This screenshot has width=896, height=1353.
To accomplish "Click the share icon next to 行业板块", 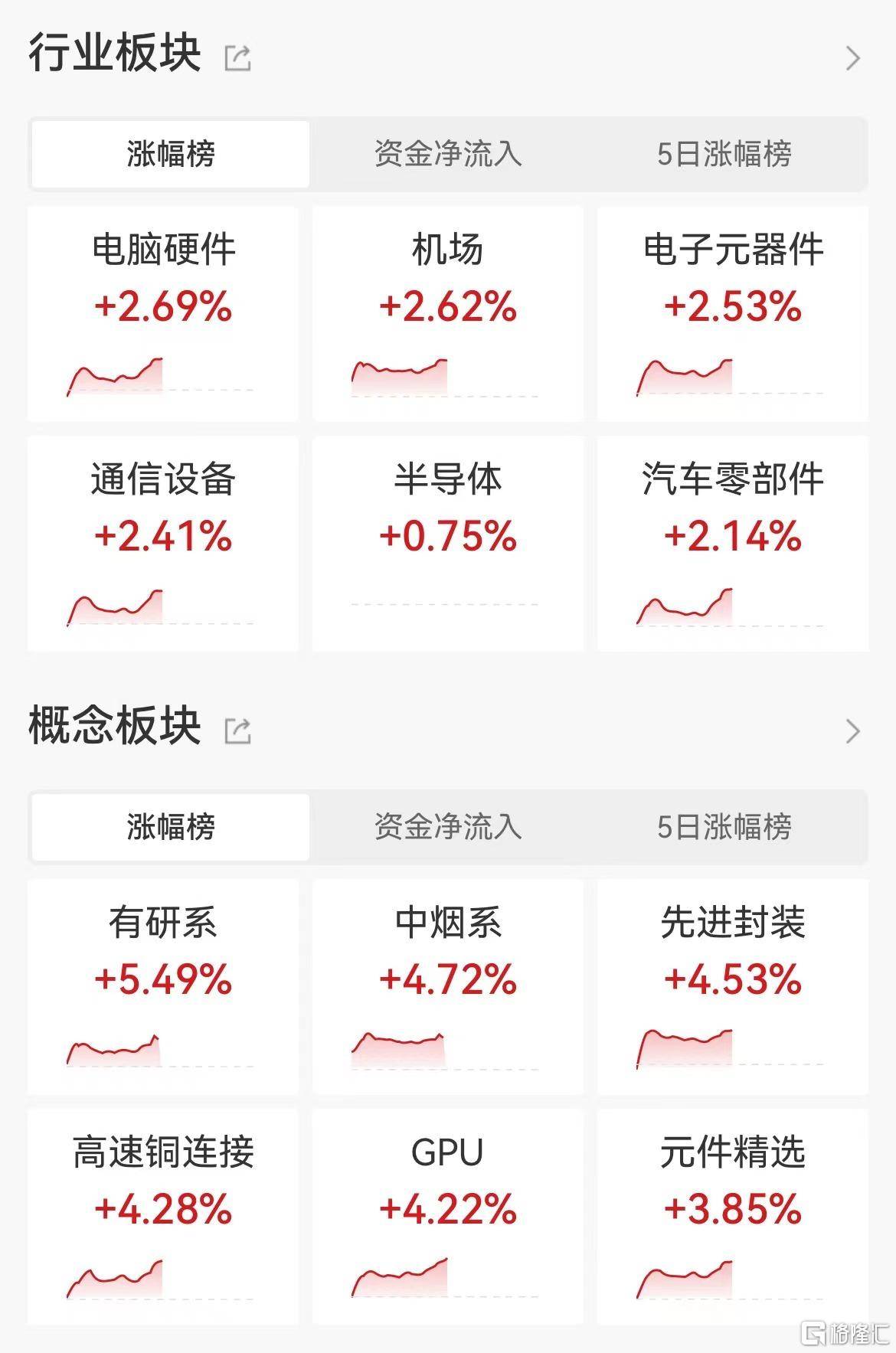I will click(x=238, y=55).
